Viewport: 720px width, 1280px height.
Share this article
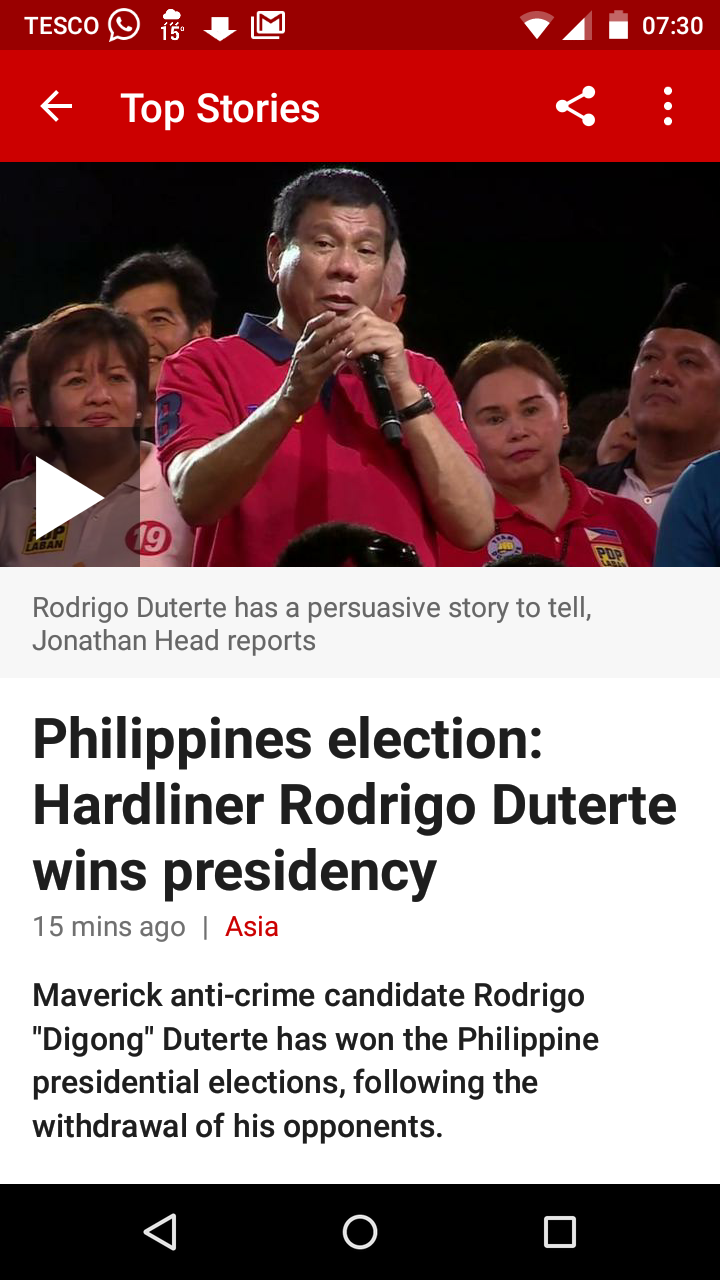[x=575, y=106]
